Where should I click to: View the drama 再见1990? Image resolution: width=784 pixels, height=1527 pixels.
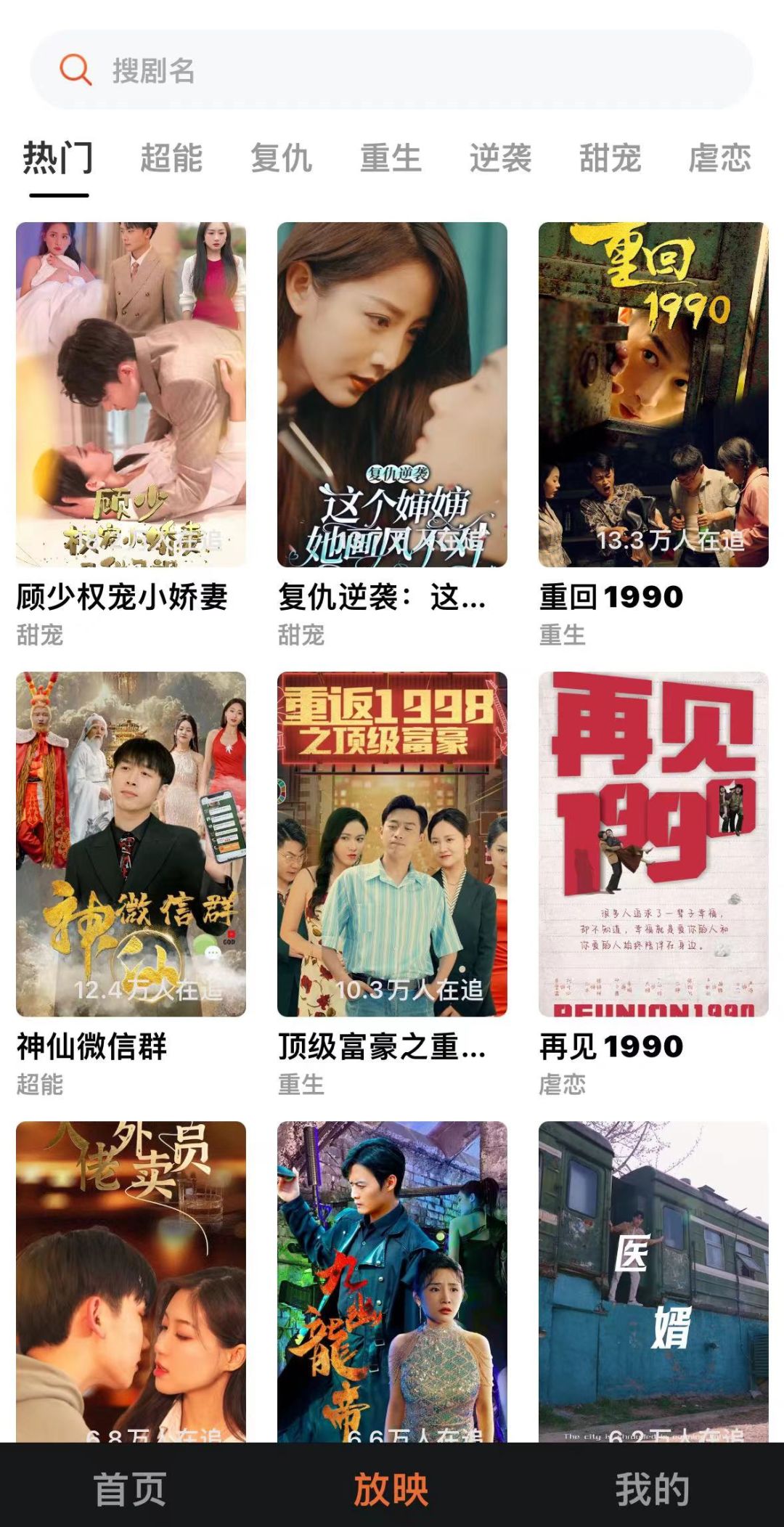653,844
